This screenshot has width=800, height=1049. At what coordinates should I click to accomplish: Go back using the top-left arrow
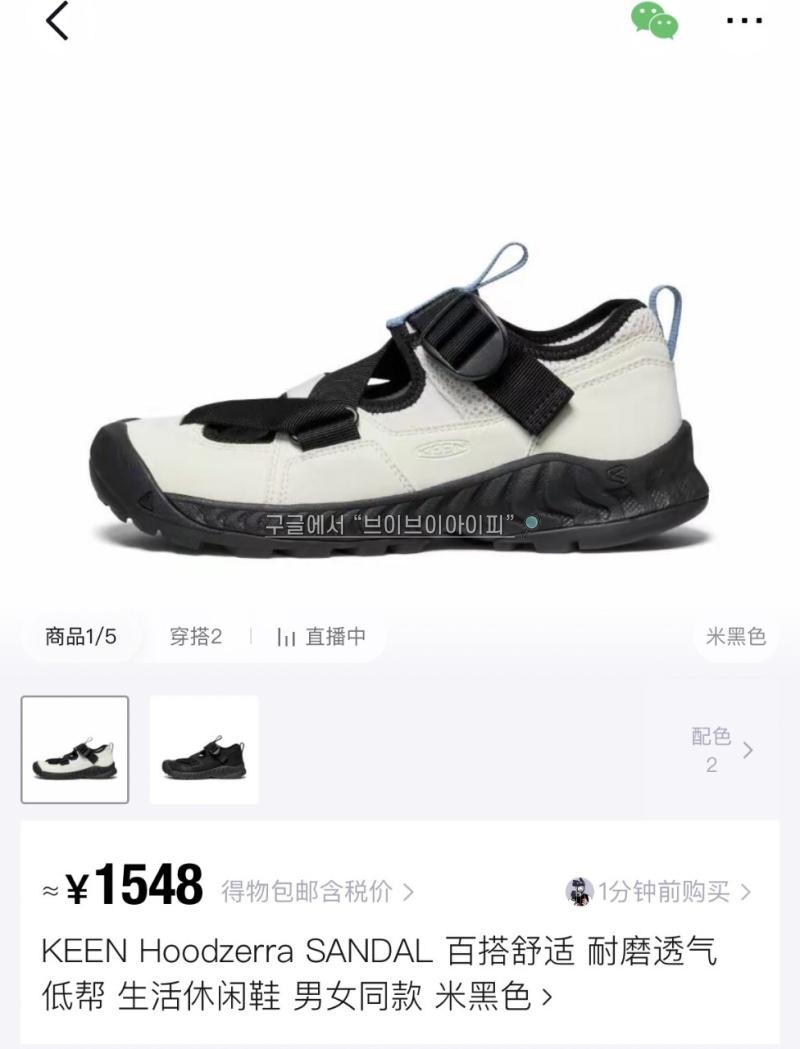click(58, 21)
